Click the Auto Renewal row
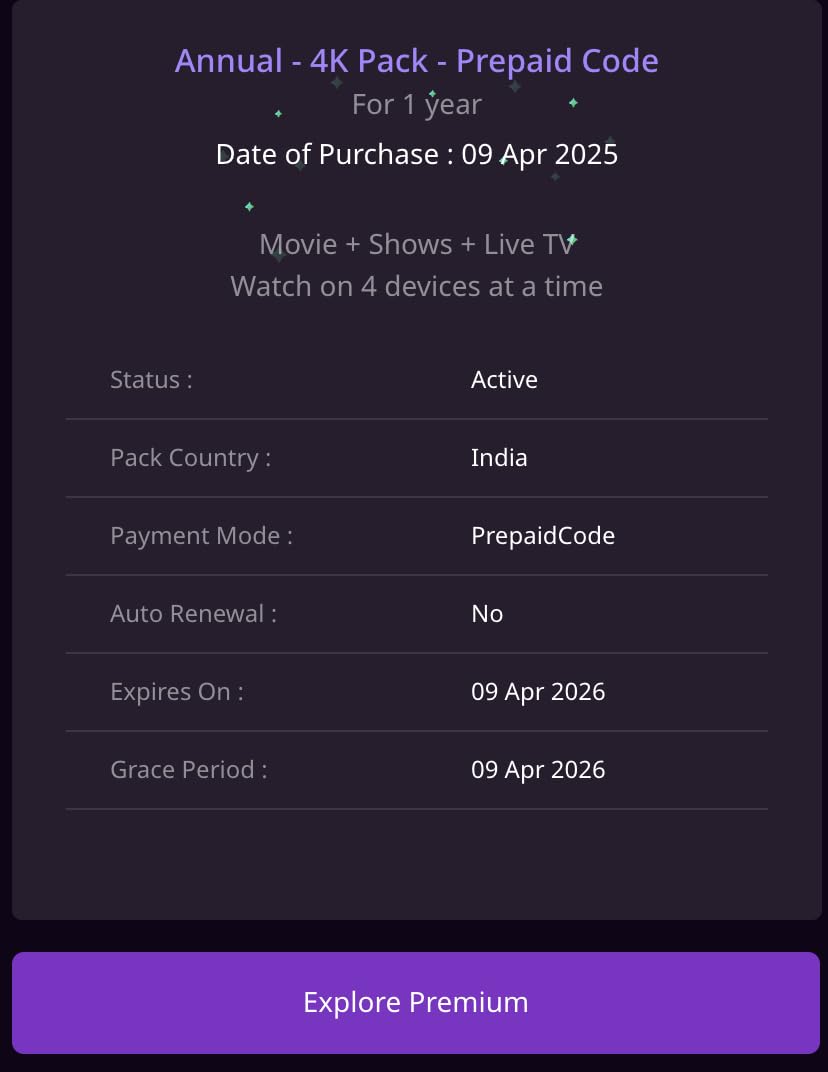The height and width of the screenshot is (1072, 828). click(x=416, y=614)
